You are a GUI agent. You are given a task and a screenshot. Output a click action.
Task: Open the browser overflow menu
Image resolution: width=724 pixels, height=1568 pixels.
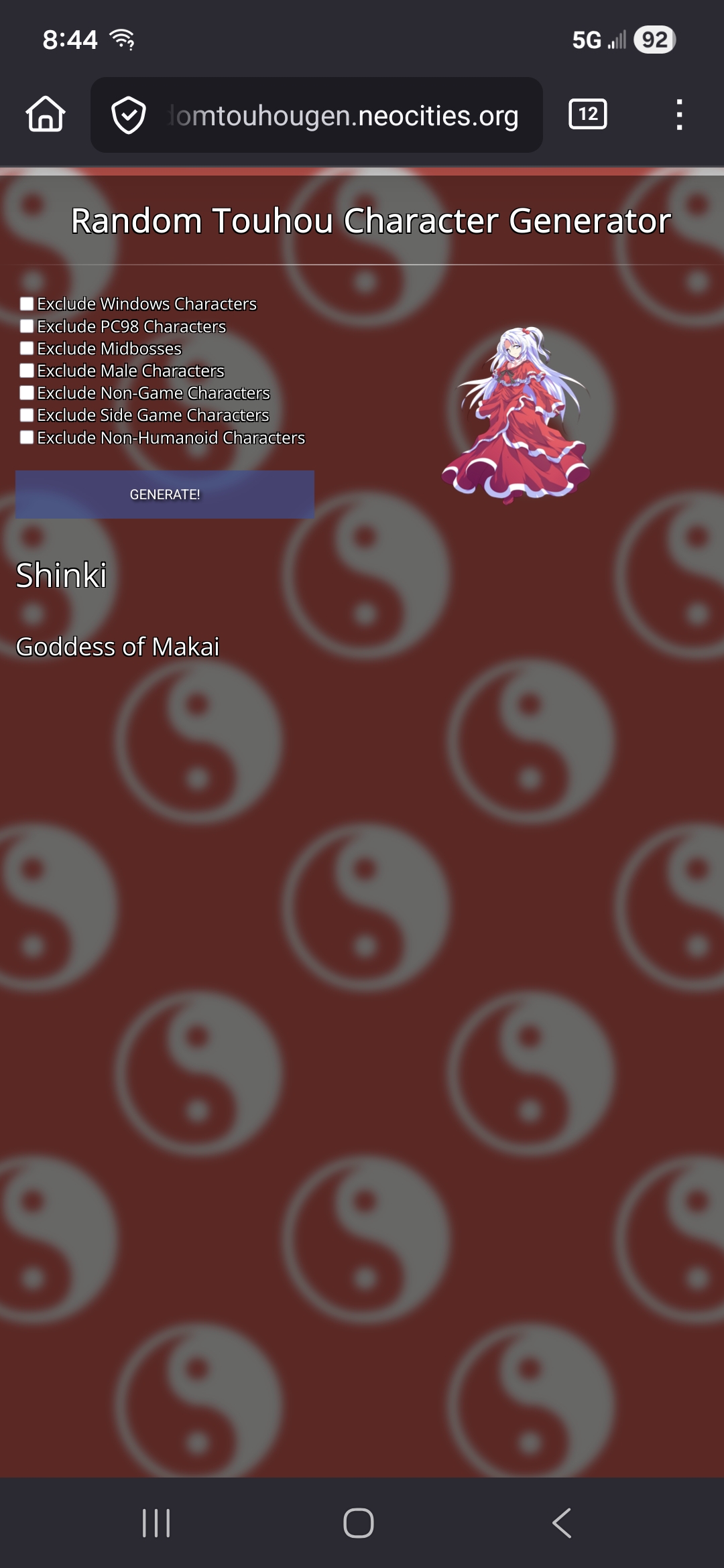click(679, 115)
